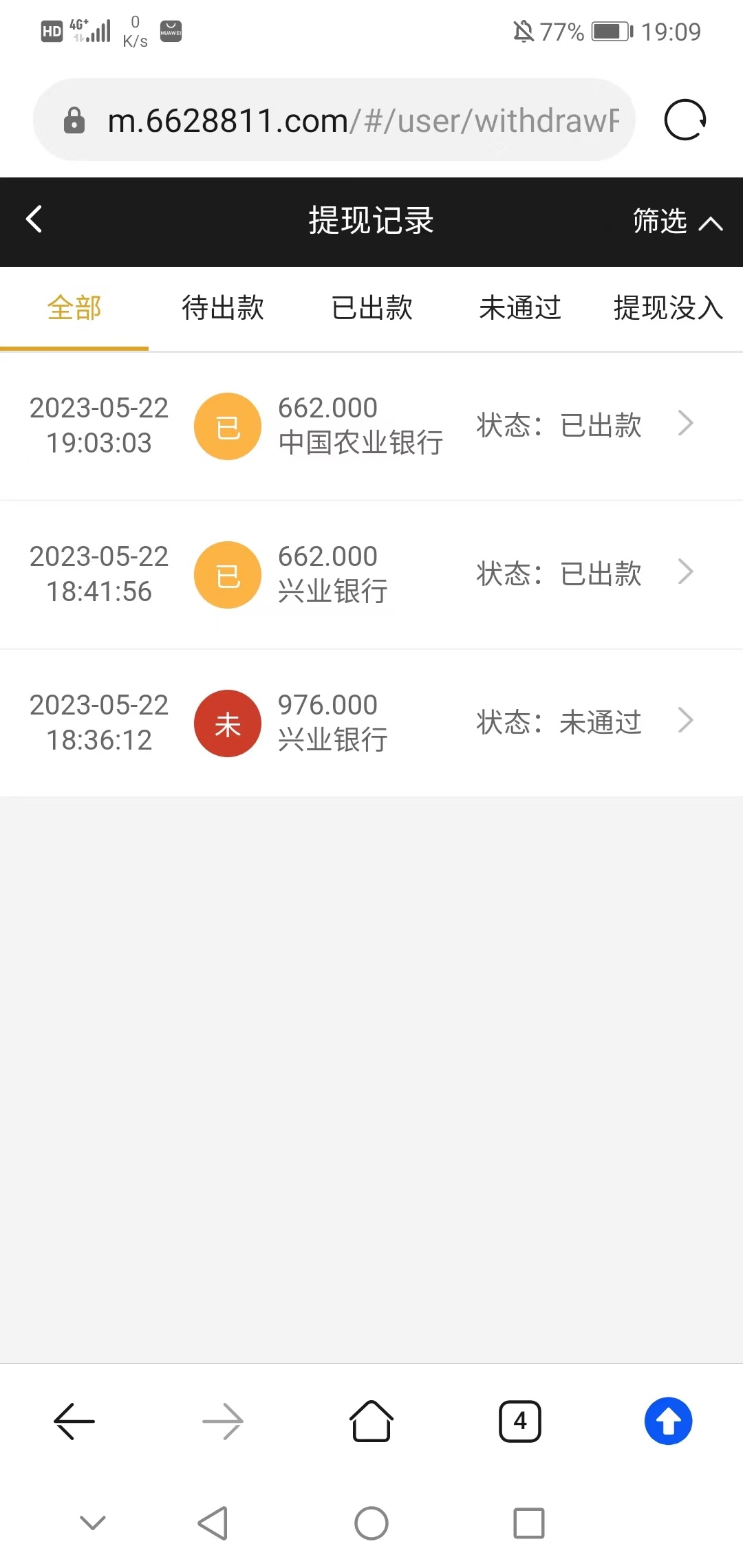Image resolution: width=743 pixels, height=1568 pixels.
Task: Hide the navigation bar with down chevron
Action: 93,1523
